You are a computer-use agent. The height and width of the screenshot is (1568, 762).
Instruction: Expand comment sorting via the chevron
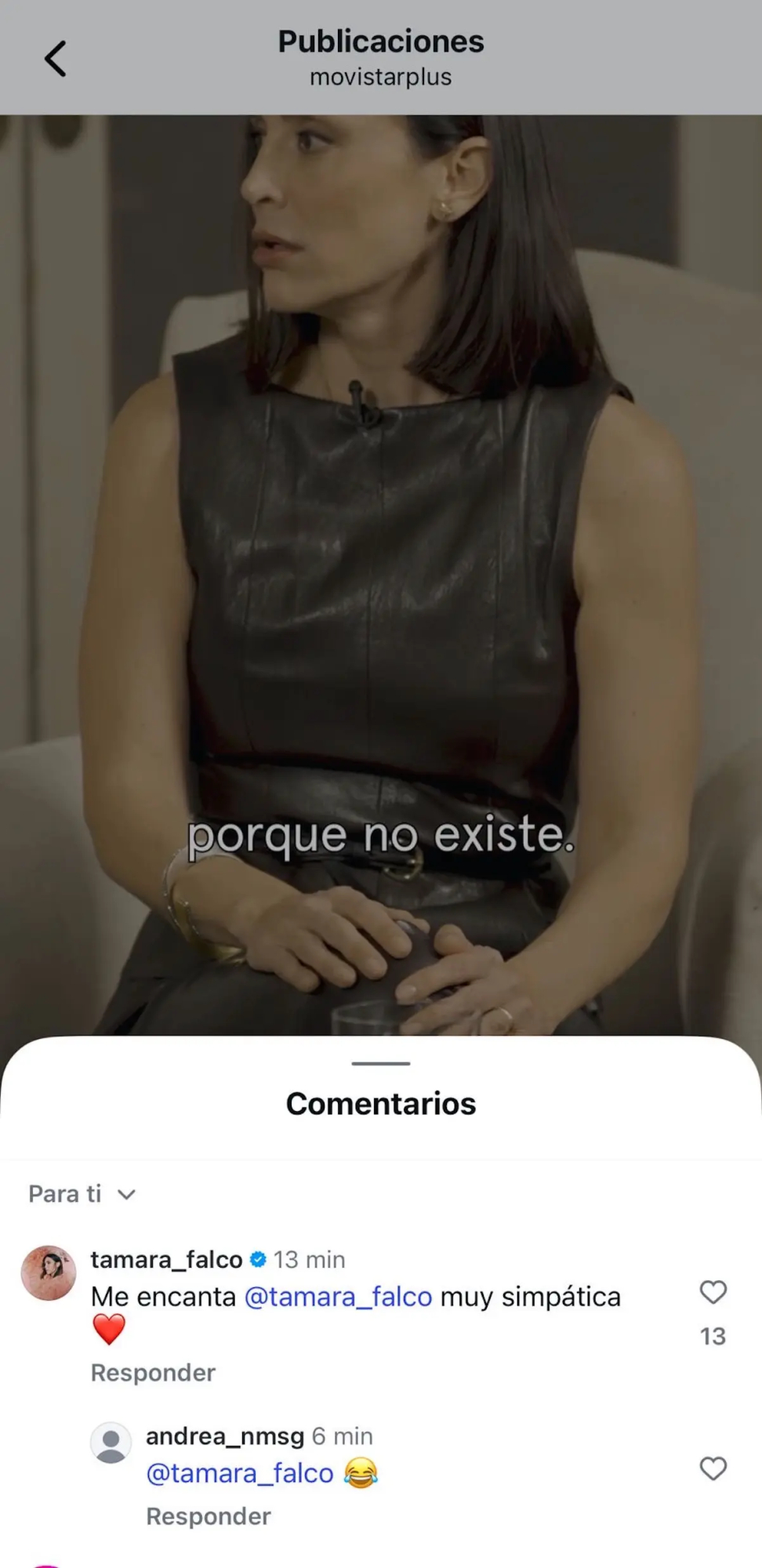[x=125, y=1196]
